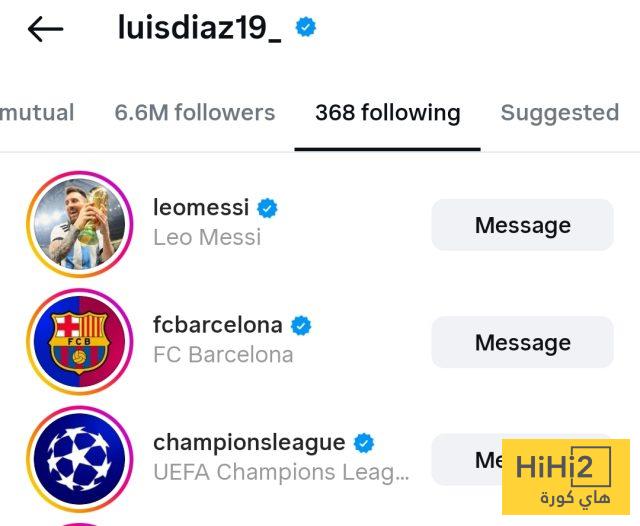Go back using the arrow icon
Viewport: 640px width, 526px height.
tap(45, 30)
